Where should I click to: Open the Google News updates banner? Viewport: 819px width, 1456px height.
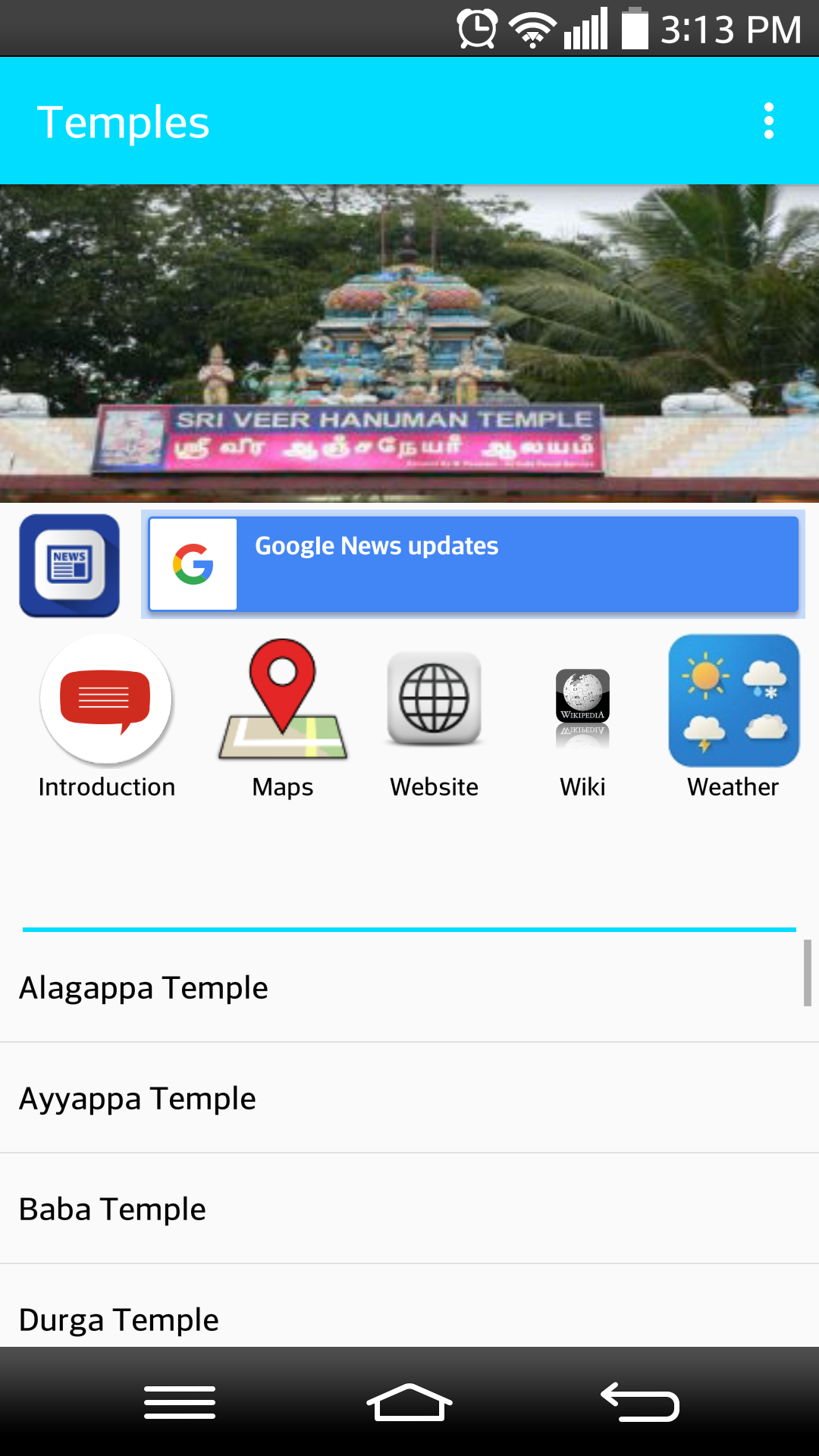point(473,564)
